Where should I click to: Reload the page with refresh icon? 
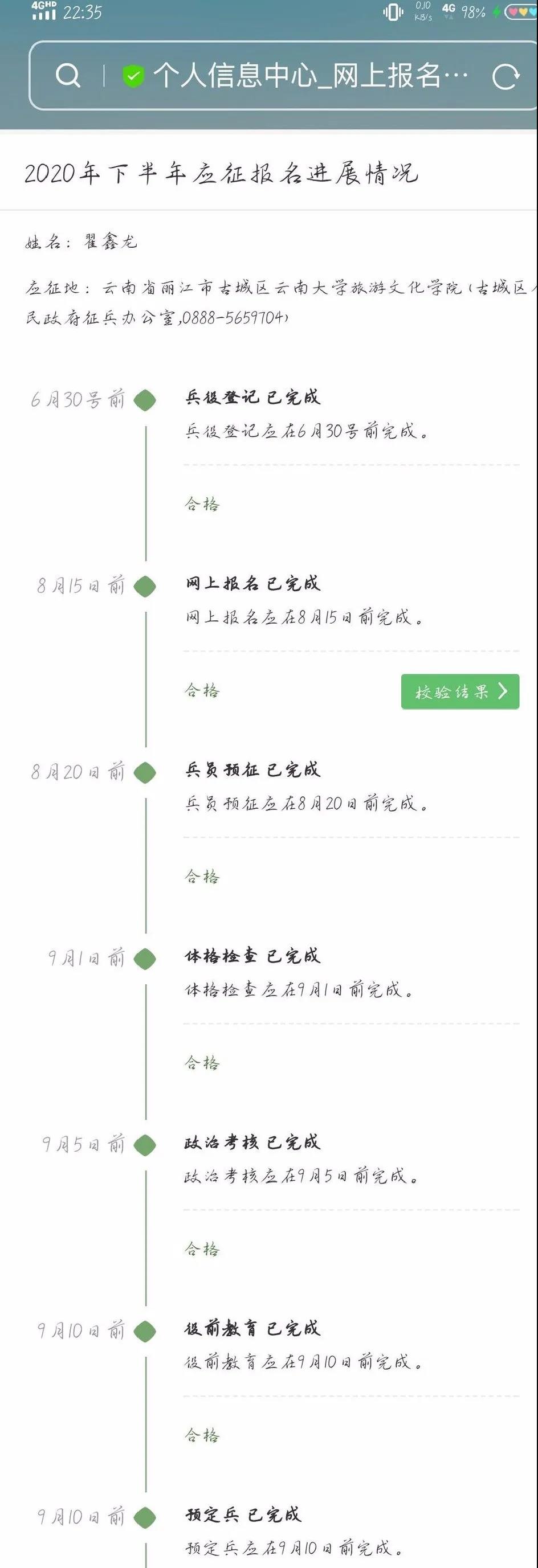coord(505,77)
